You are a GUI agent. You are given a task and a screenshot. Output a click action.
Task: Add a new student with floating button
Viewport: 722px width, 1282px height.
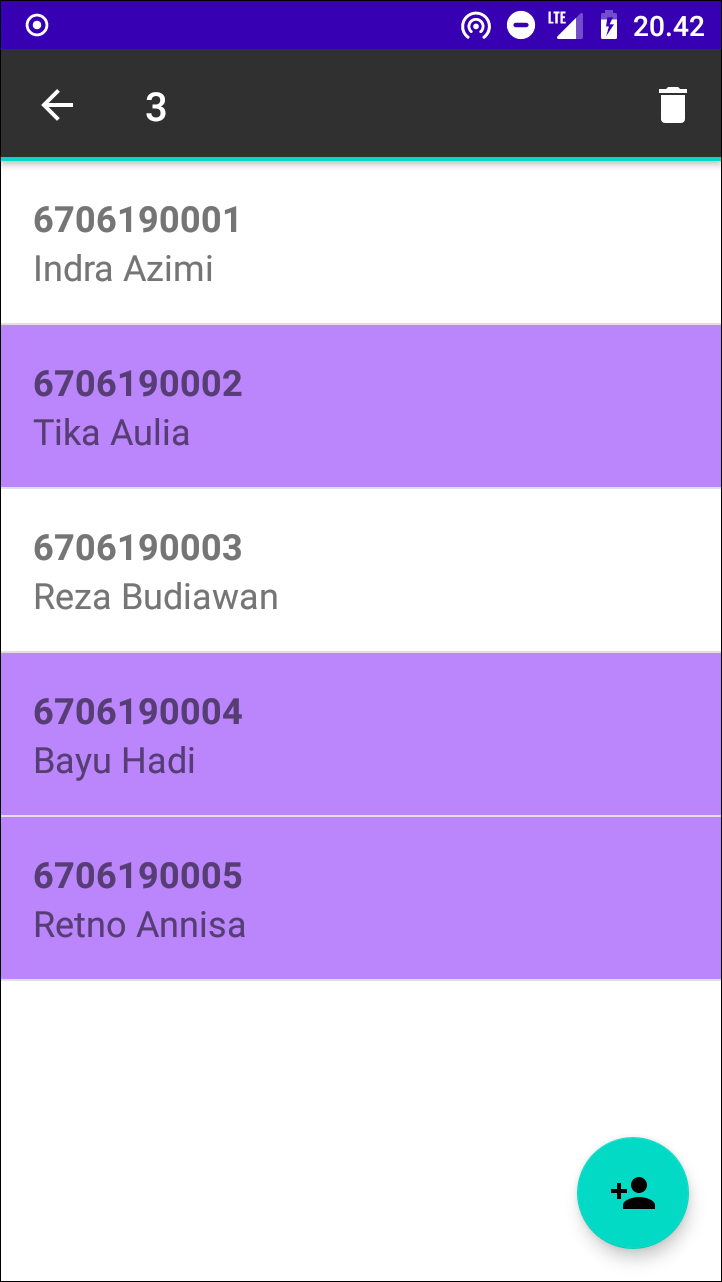(x=632, y=1192)
